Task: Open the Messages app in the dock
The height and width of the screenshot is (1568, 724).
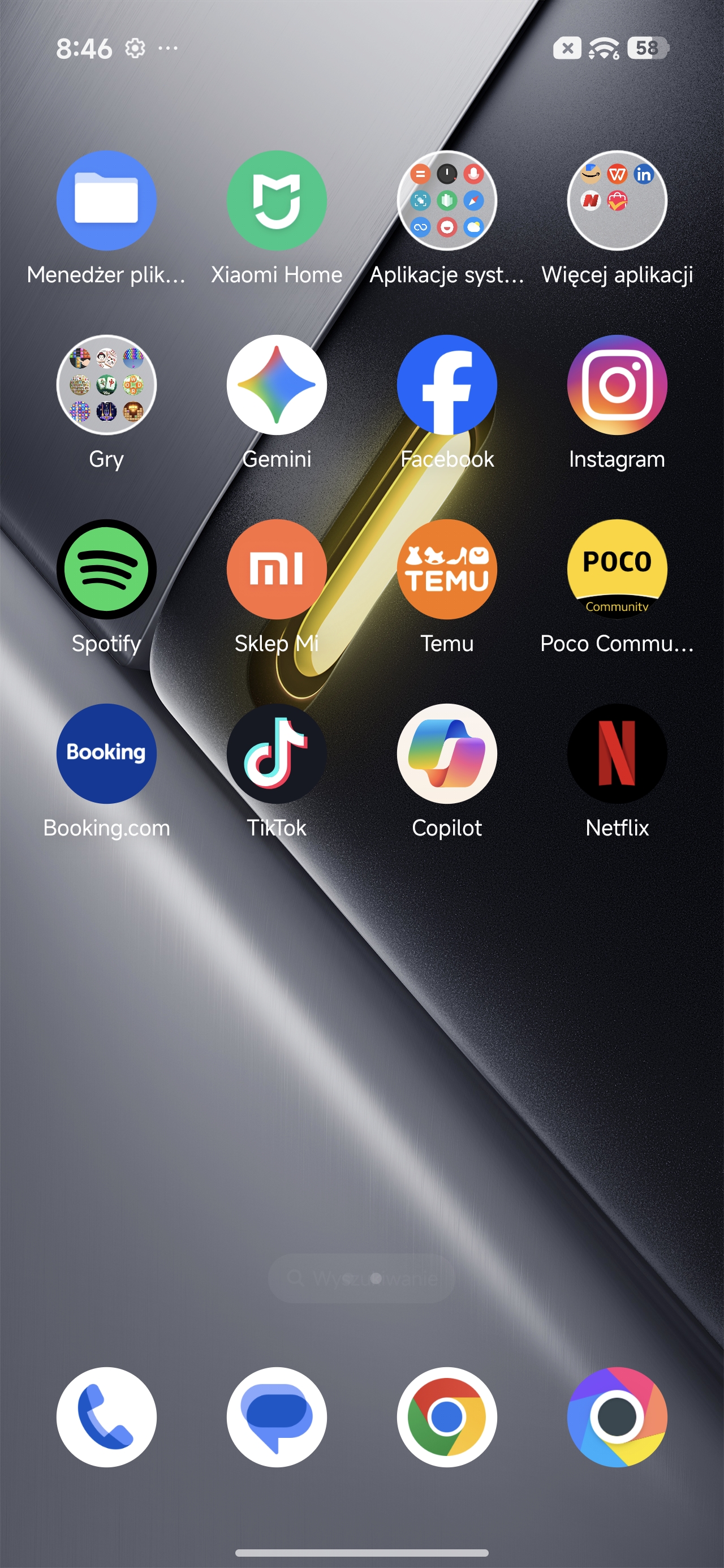Action: point(277,1417)
